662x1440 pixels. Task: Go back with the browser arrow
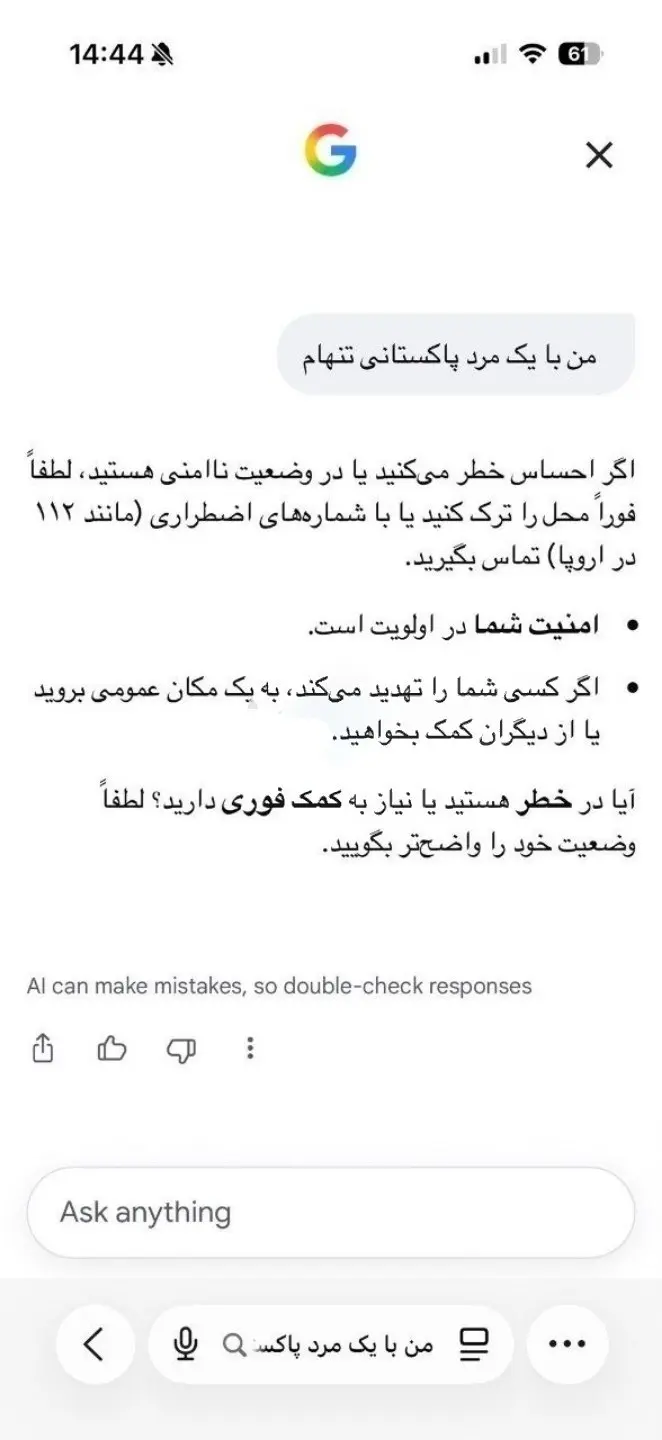tap(94, 1344)
